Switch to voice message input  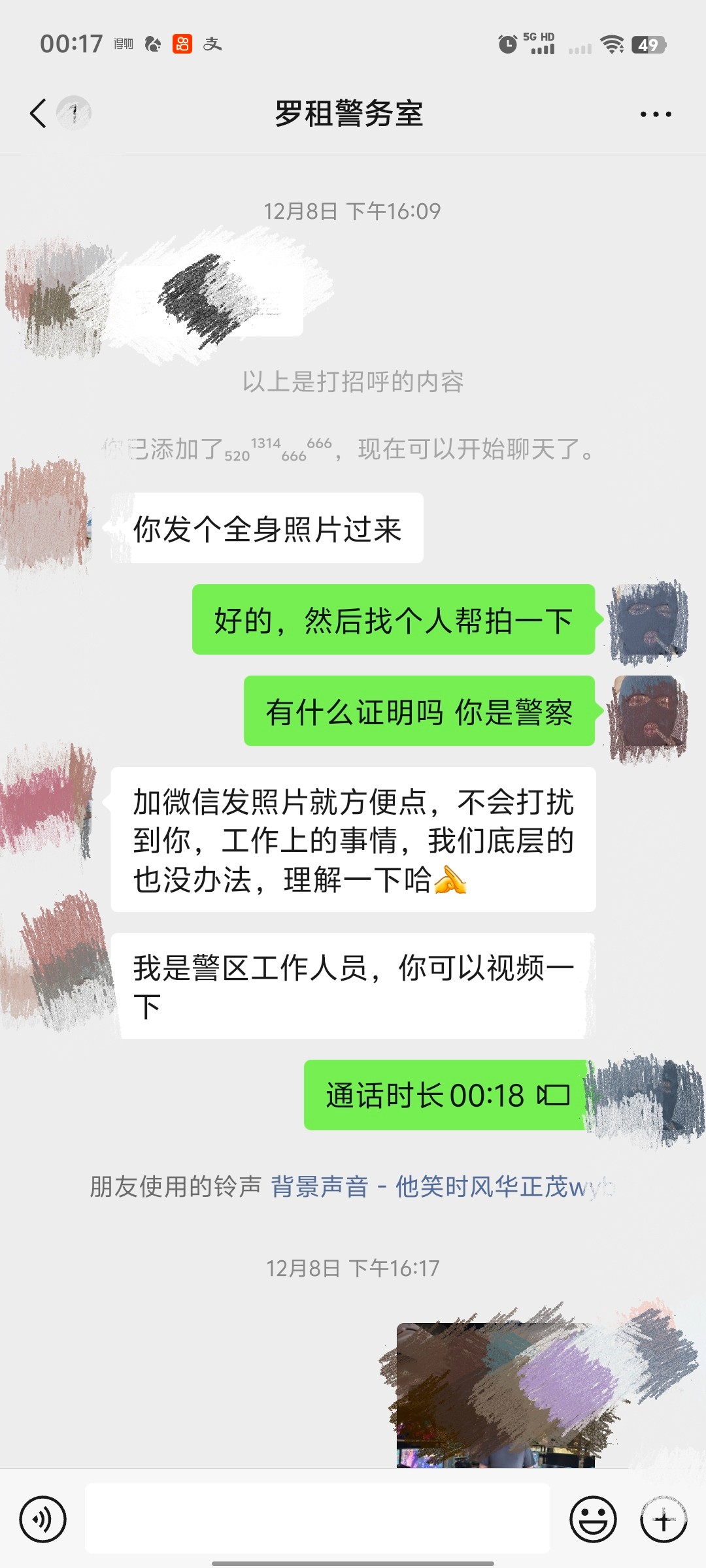pos(43,1519)
